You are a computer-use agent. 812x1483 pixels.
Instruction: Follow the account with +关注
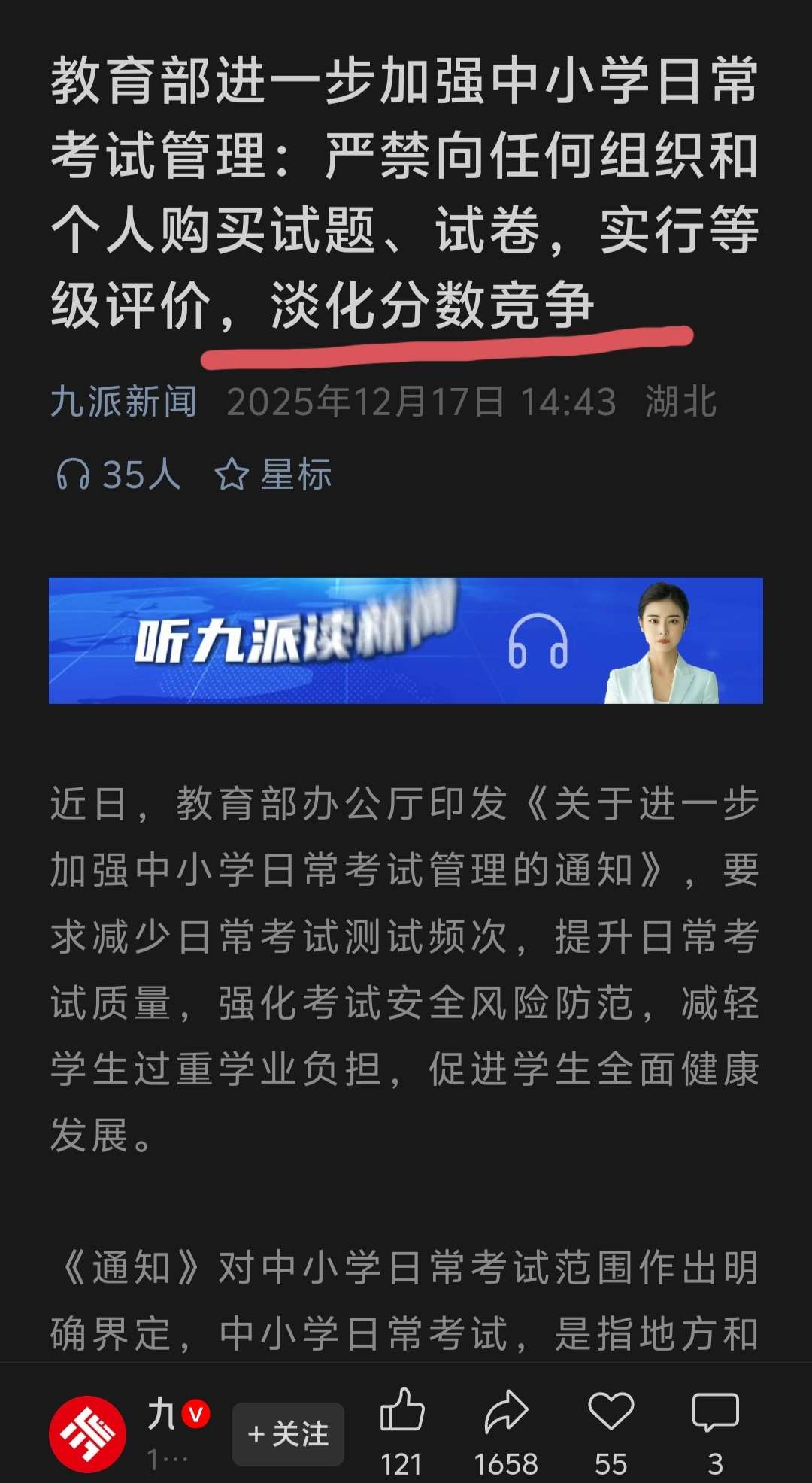click(x=288, y=1434)
